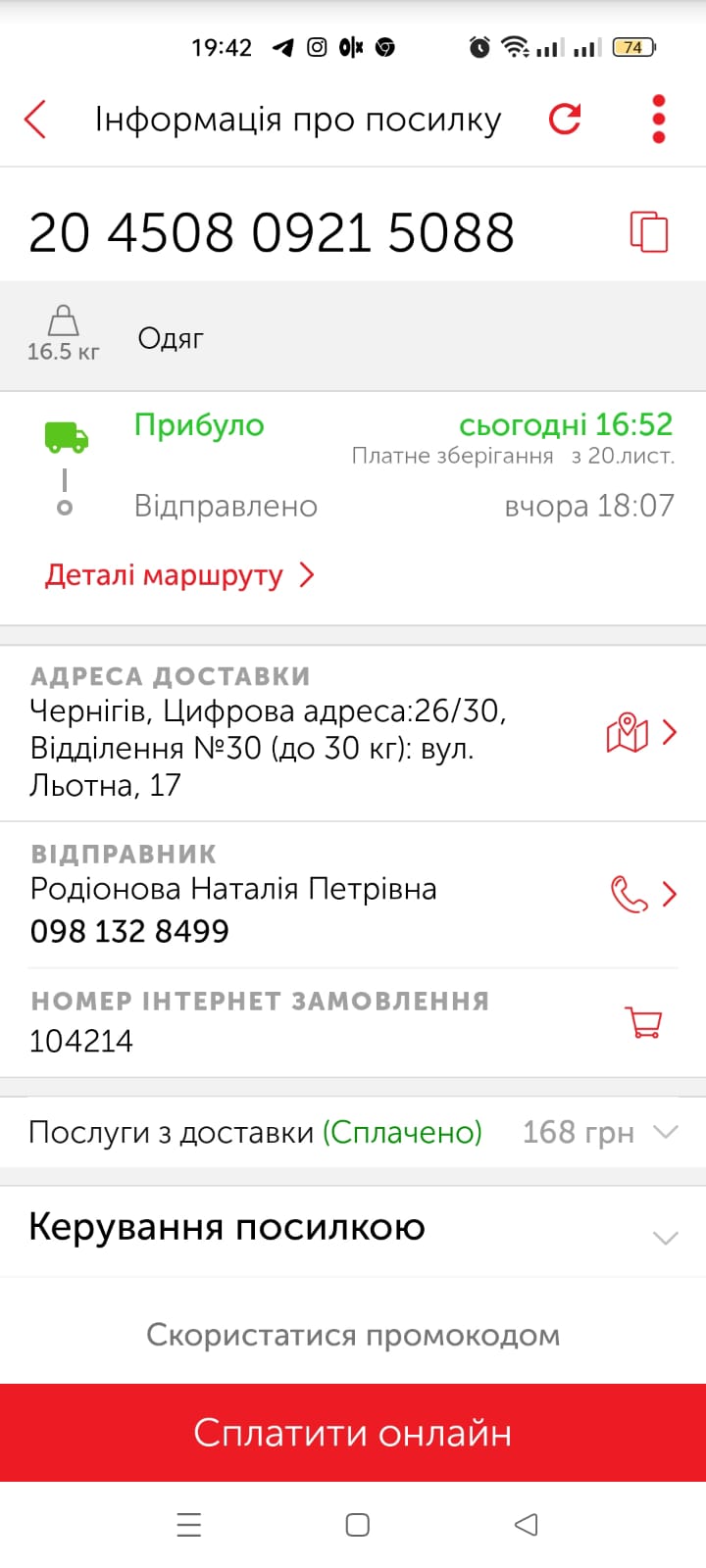Screen dimensions: 706x1568
Task: Go back using the red arrow
Action: 35,120
